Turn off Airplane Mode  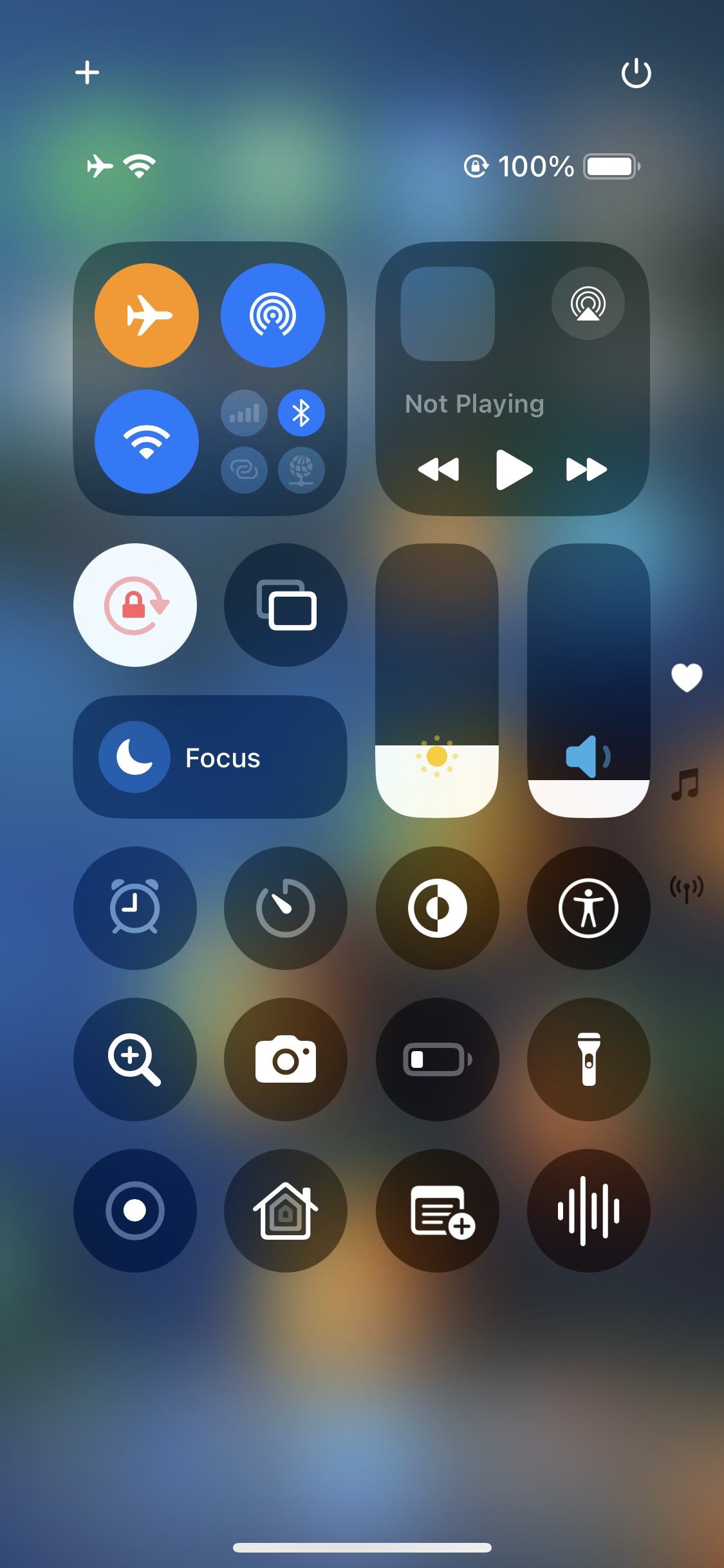tap(147, 315)
